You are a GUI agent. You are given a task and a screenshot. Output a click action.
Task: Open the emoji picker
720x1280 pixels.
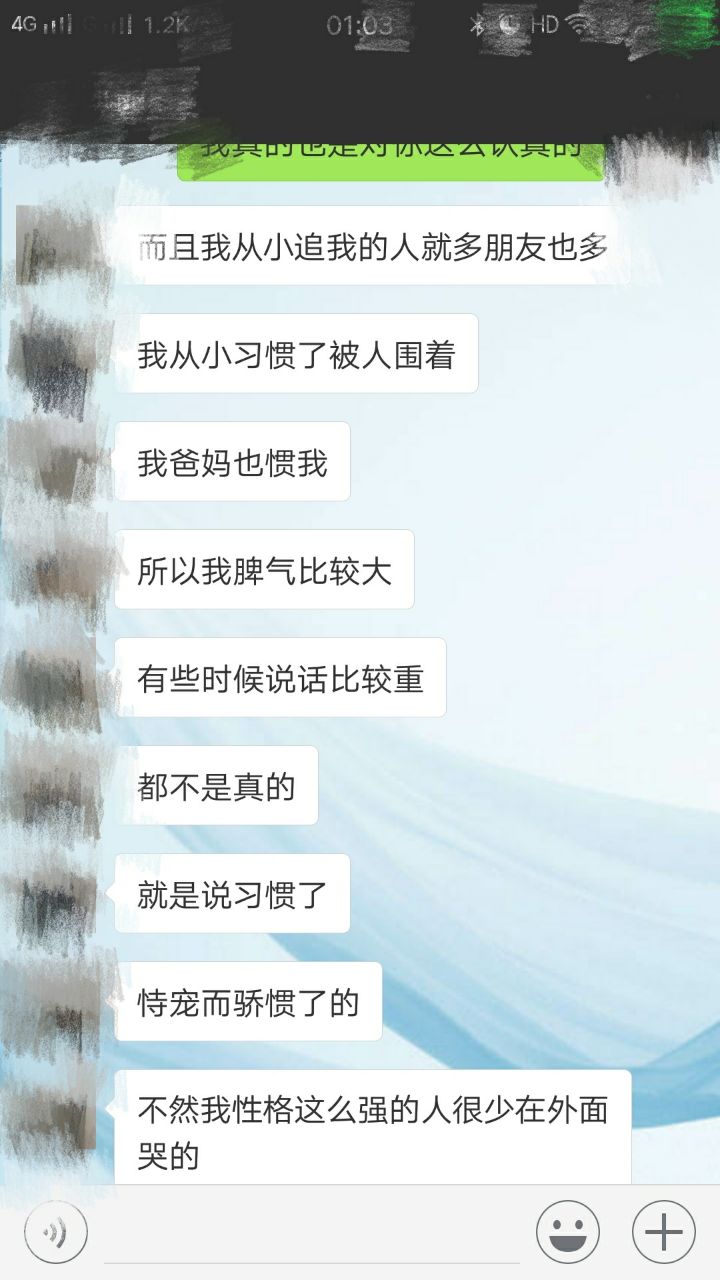pos(568,1233)
